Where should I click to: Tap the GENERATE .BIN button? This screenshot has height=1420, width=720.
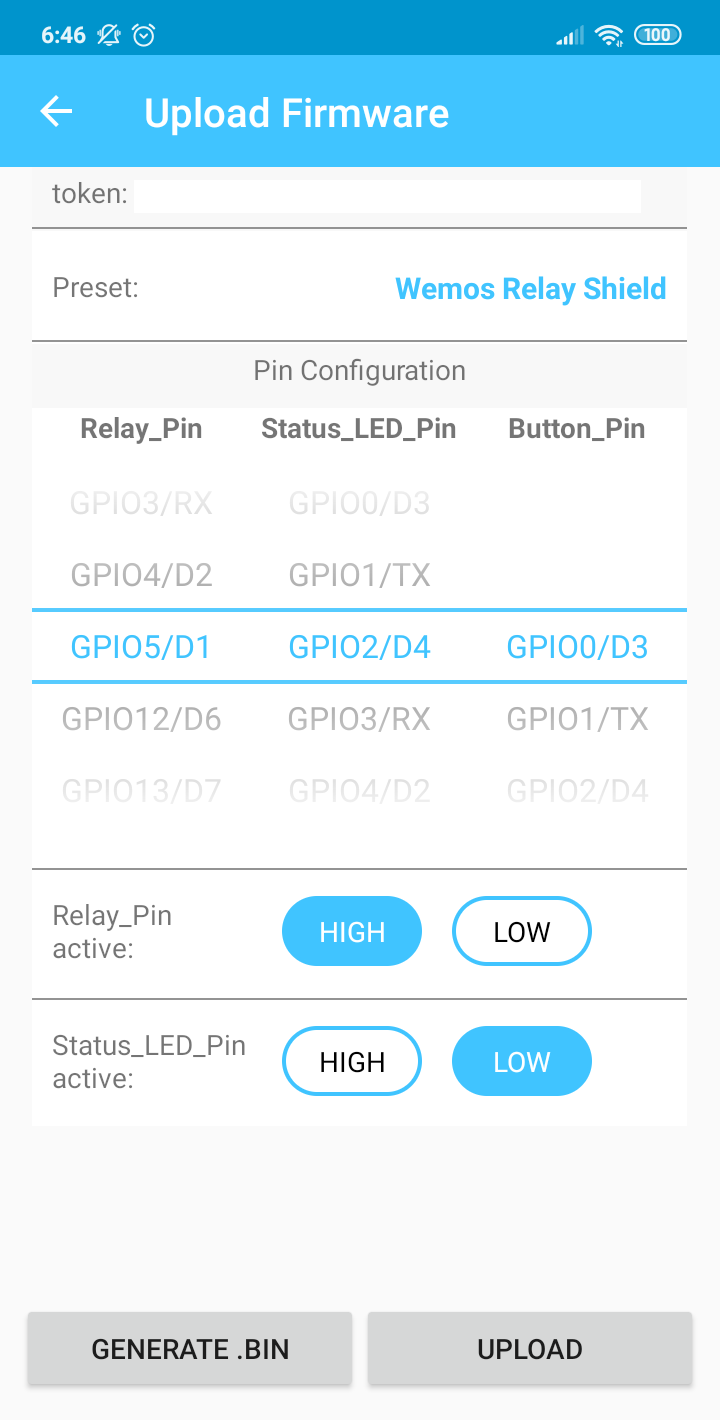190,1349
